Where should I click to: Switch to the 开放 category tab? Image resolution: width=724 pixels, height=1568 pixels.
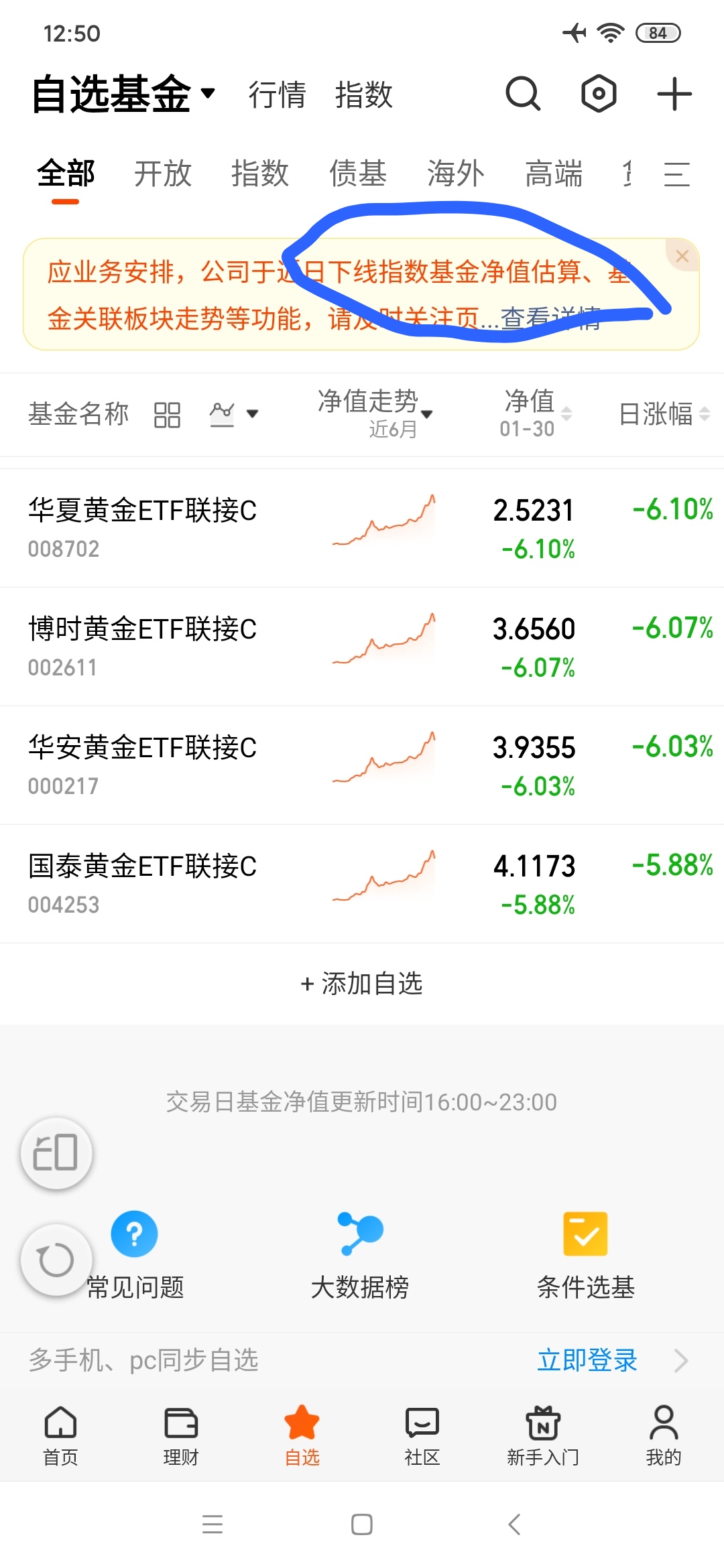[x=163, y=174]
